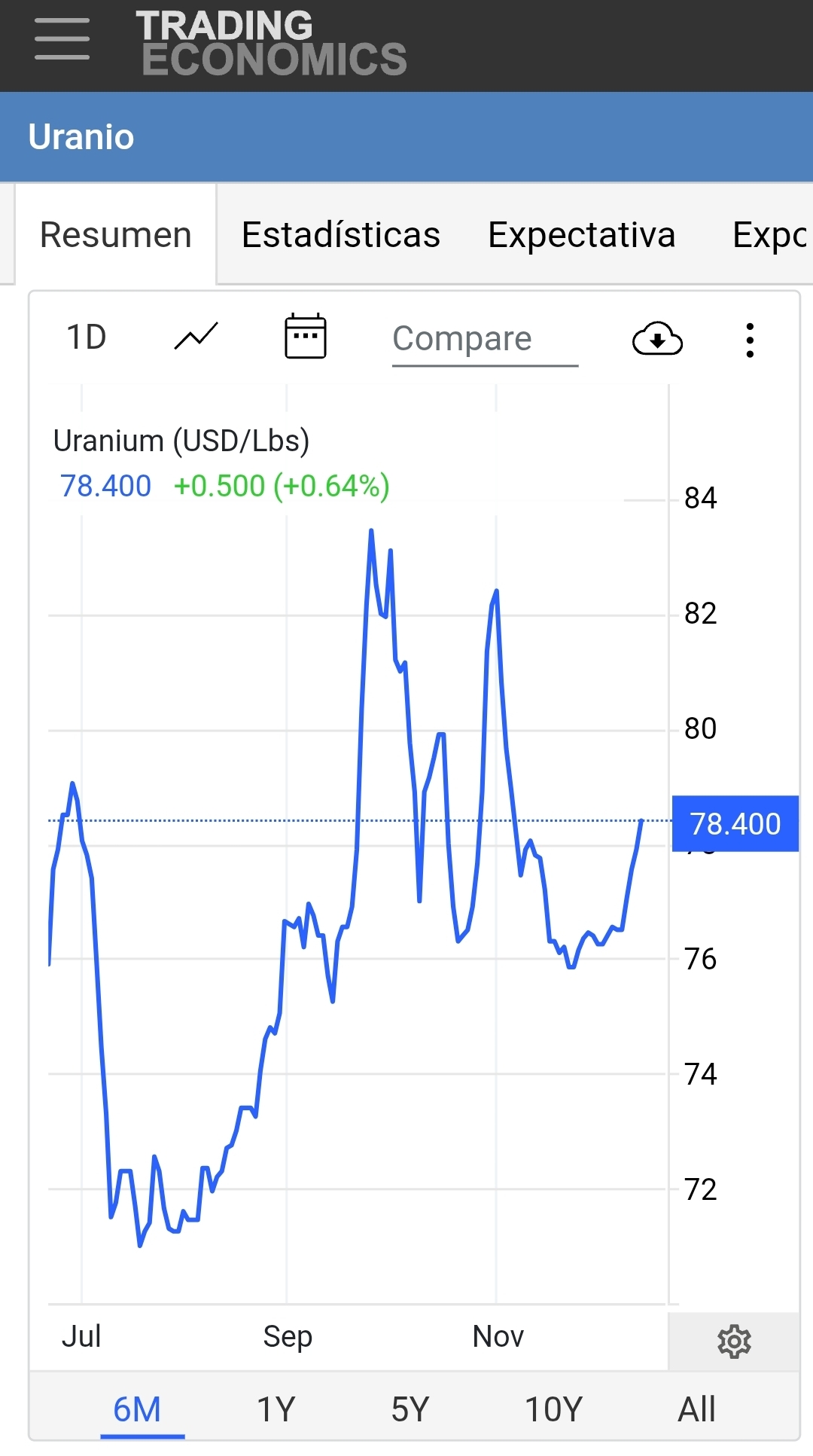Open the chart options kebab menu
Image resolution: width=813 pixels, height=1456 pixels.
click(750, 340)
